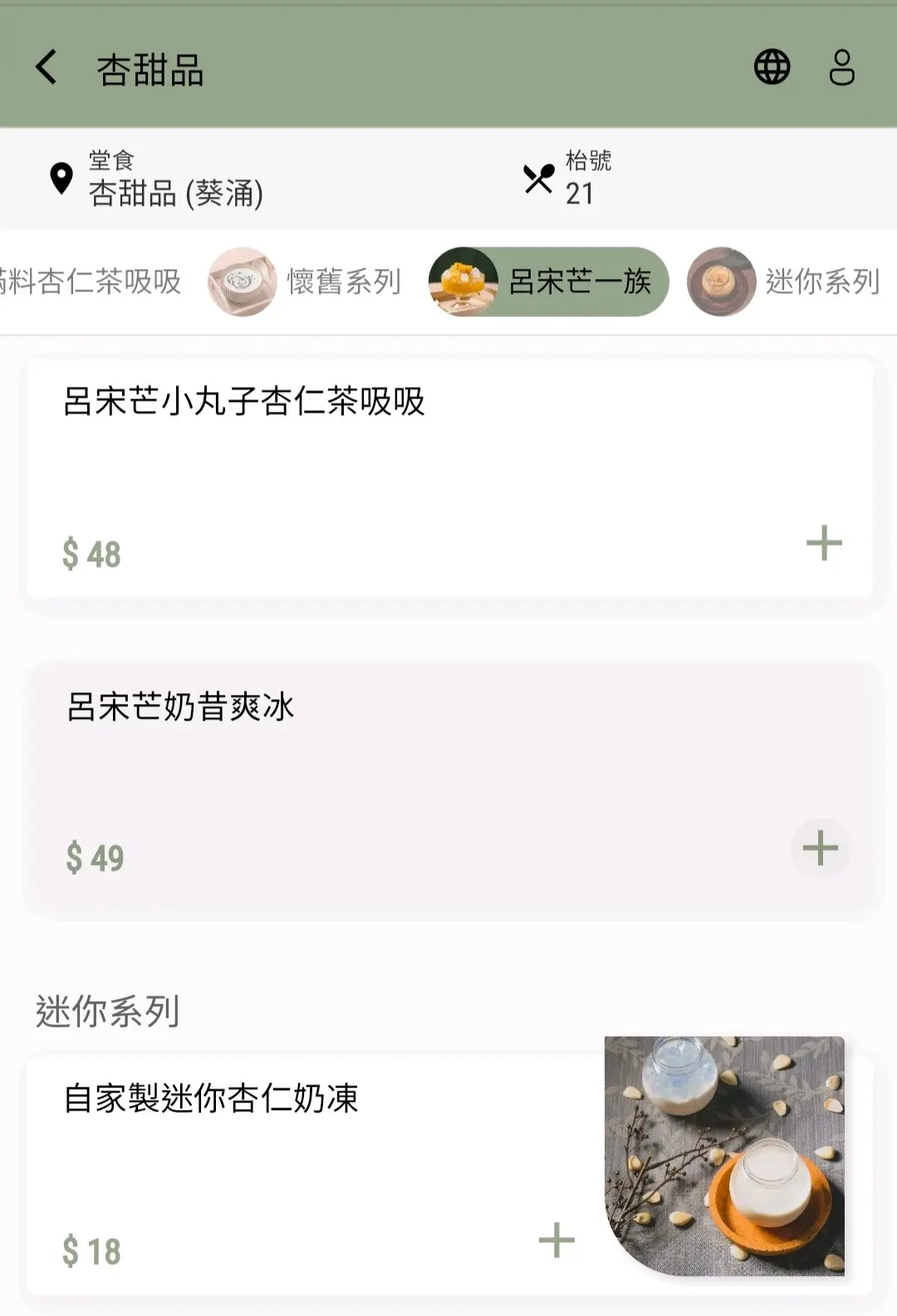Add 呂宋芒奶昔爽冰 to order

pos(820,848)
